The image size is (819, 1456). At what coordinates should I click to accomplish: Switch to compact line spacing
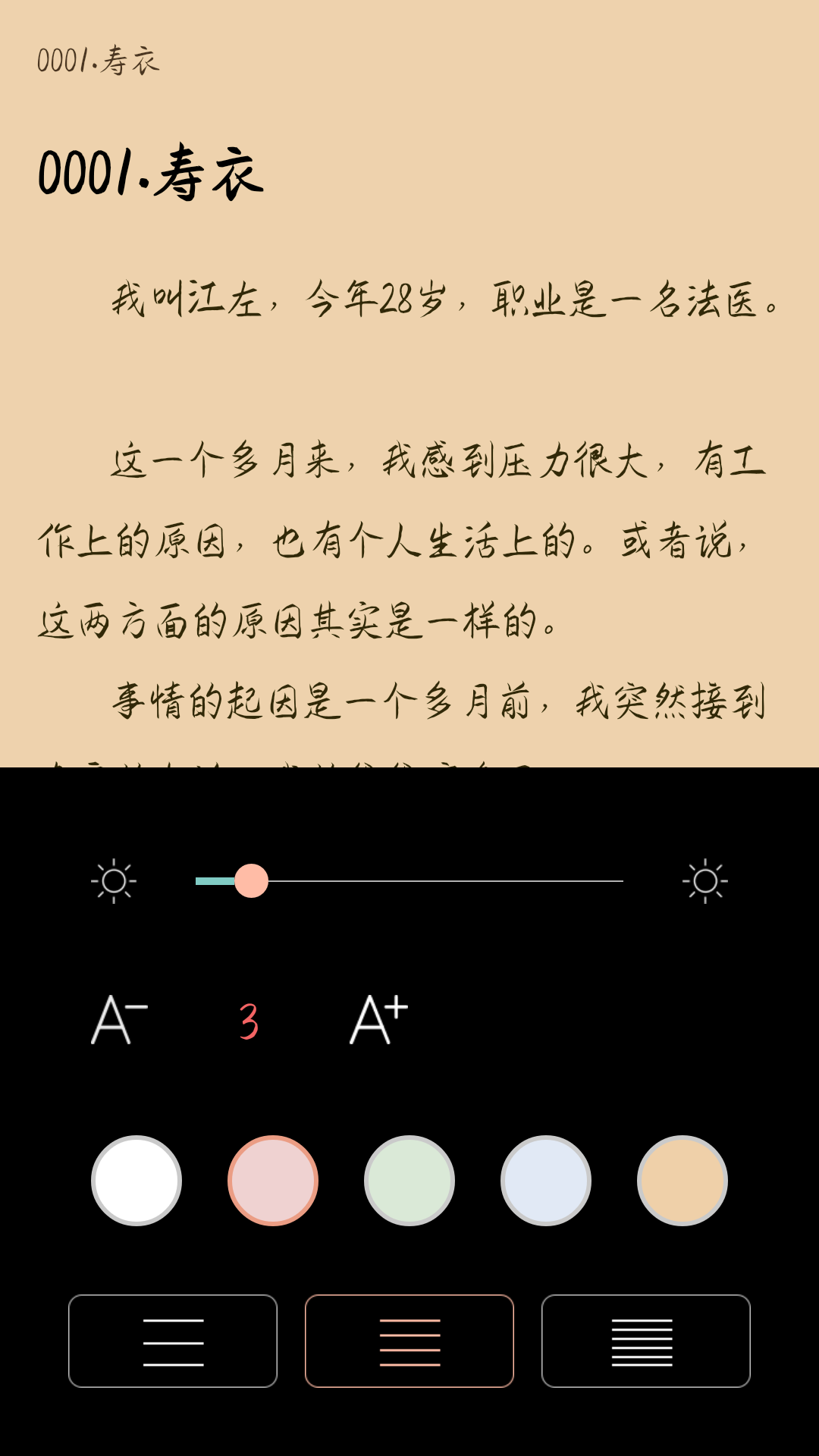click(x=646, y=1341)
